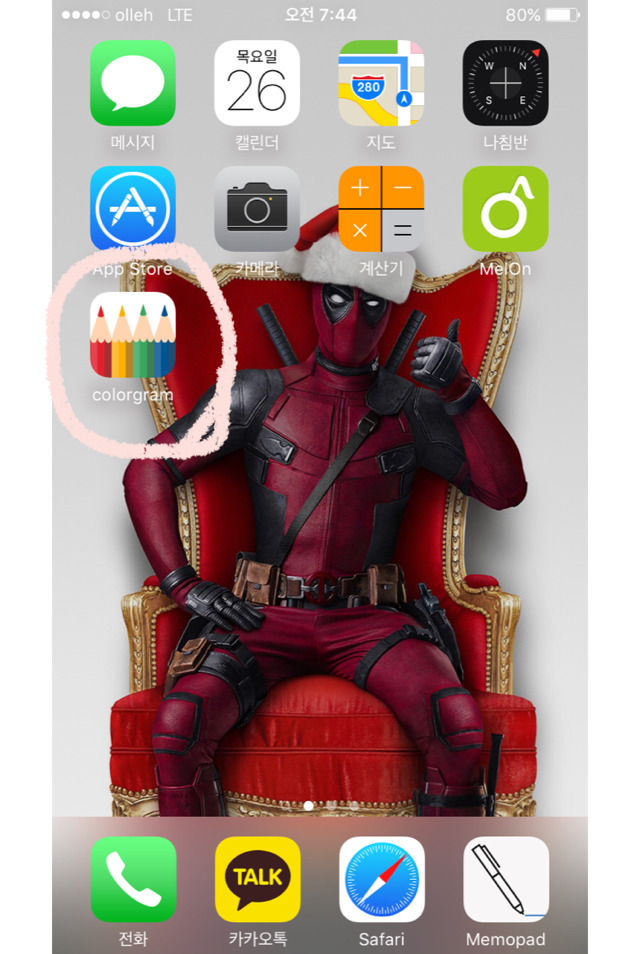The height and width of the screenshot is (954, 640).
Task: Open the 계산기 calculator app
Action: tap(381, 208)
